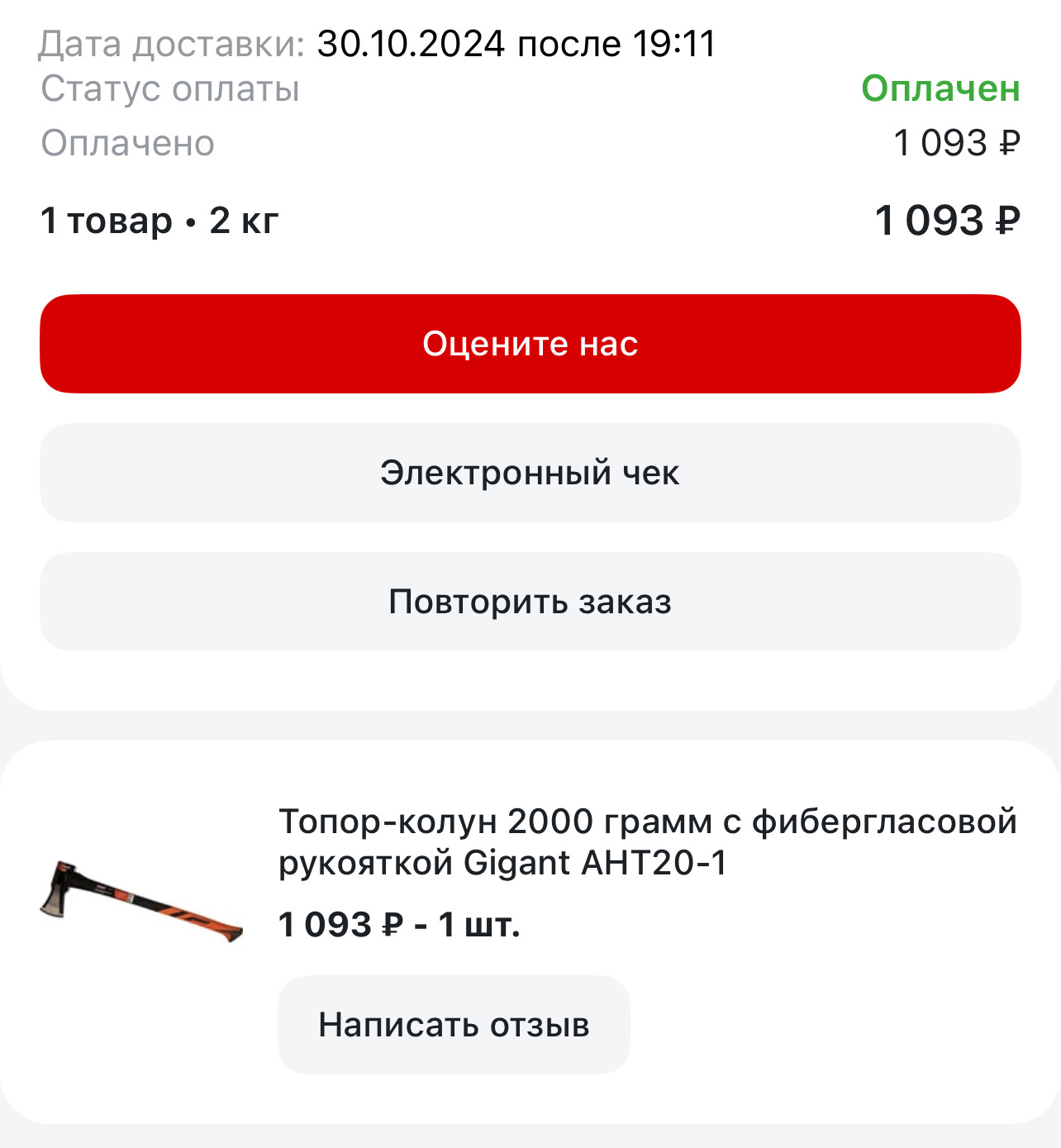Tap the "Статус оплаты" label

(169, 88)
